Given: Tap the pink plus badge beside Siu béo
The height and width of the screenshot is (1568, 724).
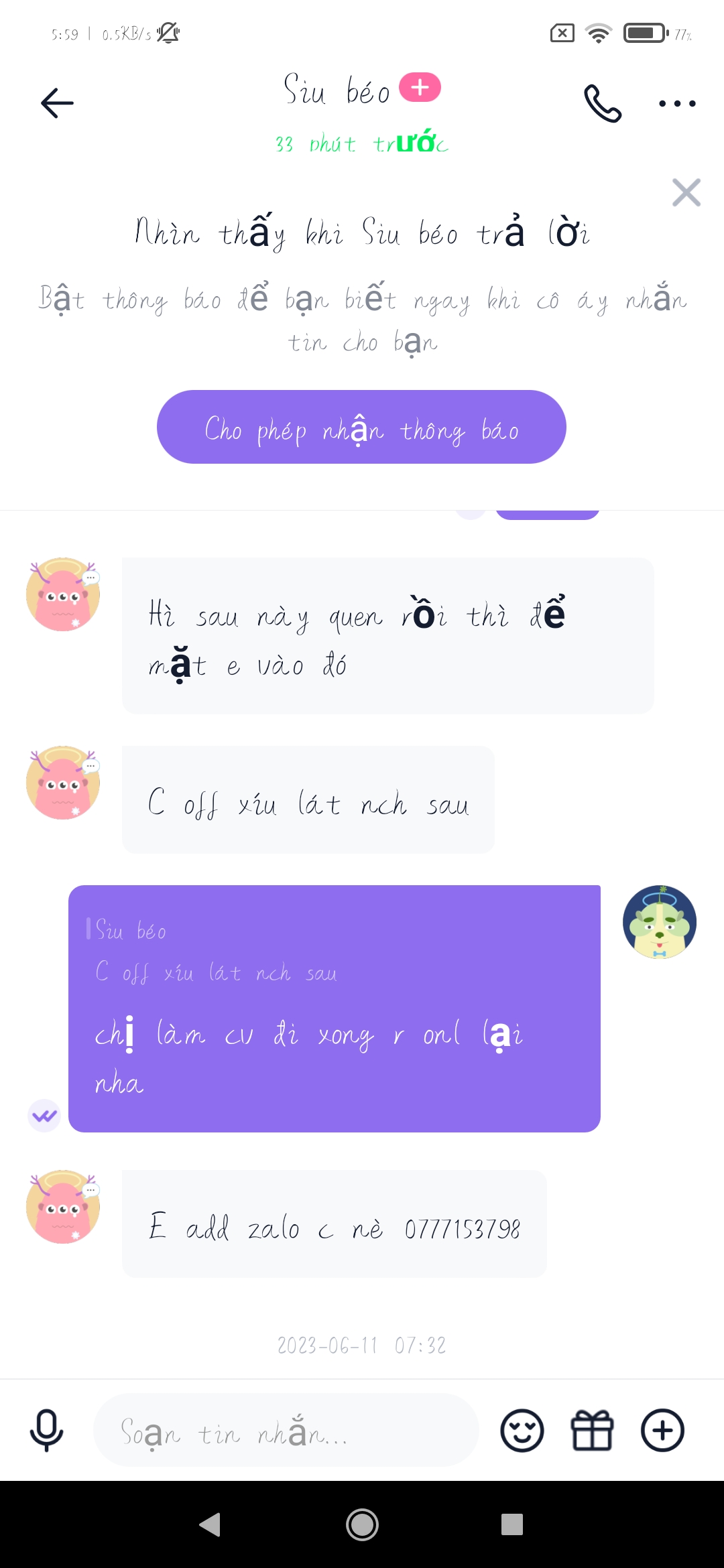Looking at the screenshot, I should click(x=420, y=87).
